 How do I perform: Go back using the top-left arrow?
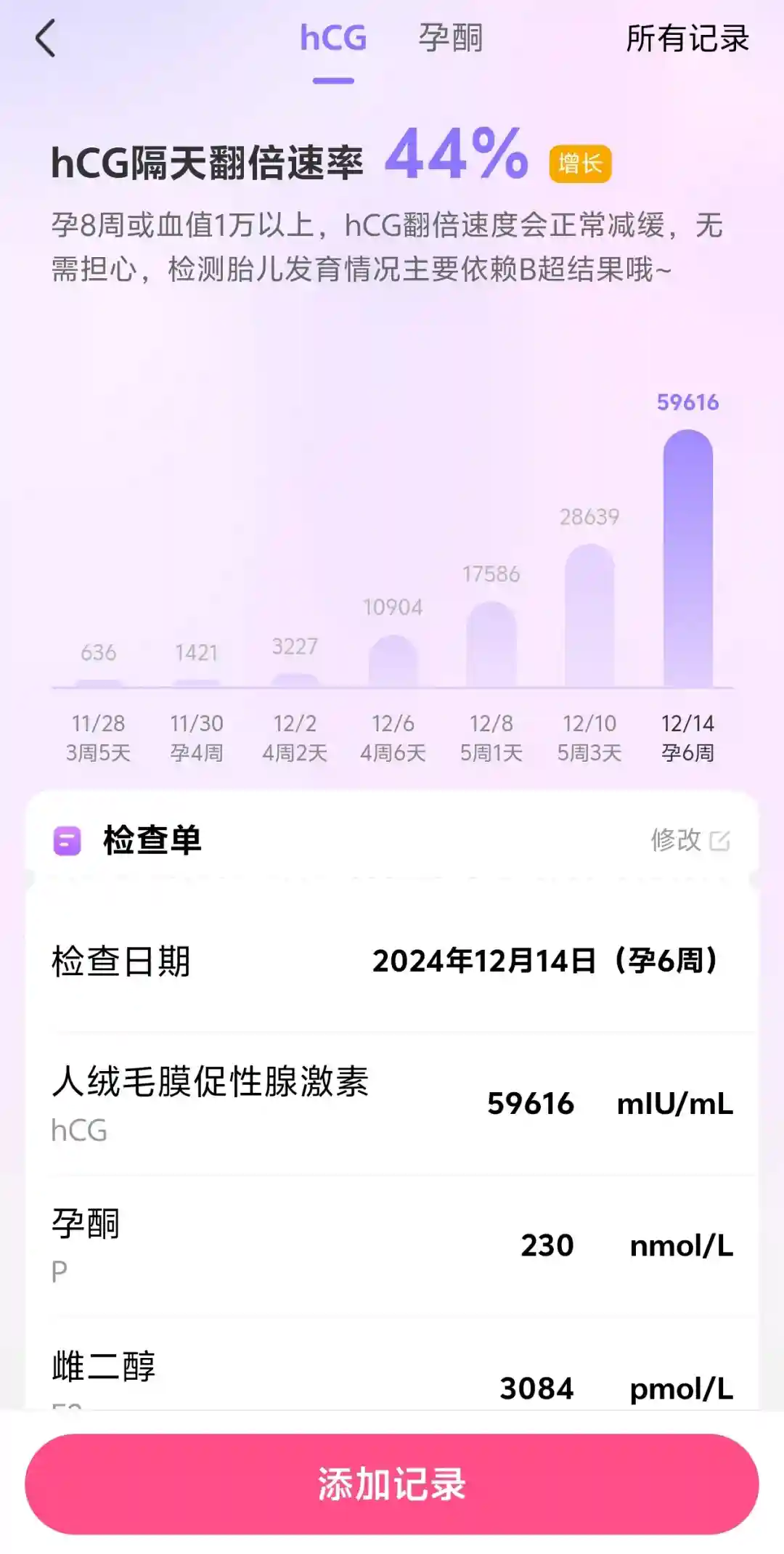click(x=45, y=38)
